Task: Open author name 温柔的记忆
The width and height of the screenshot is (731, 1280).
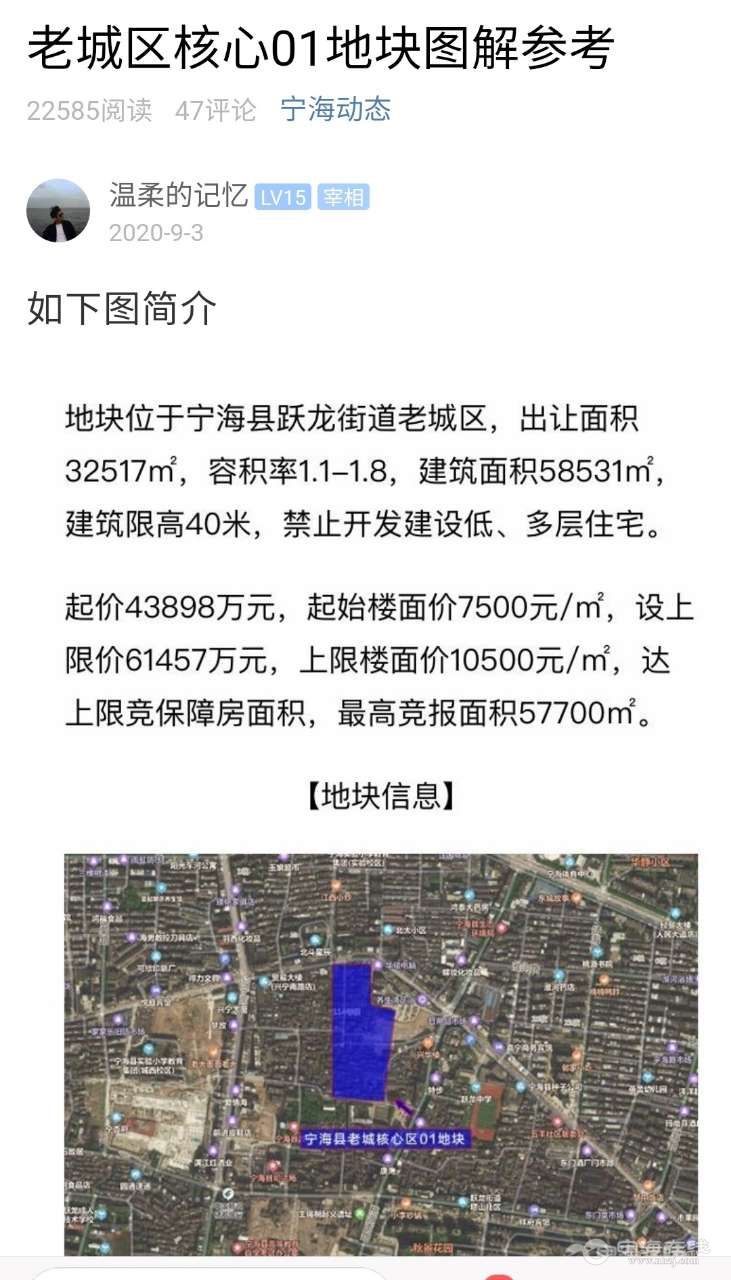Action: (x=178, y=195)
